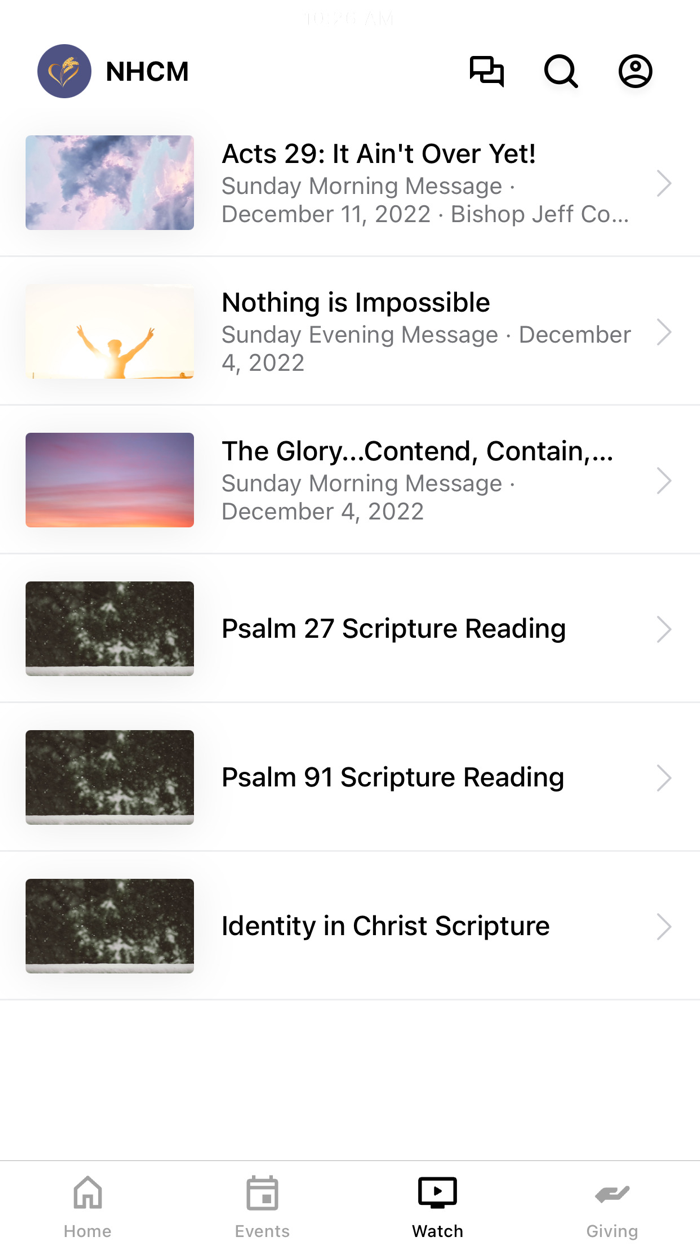Open the chat messages icon
This screenshot has height=1244, width=700.
point(487,72)
